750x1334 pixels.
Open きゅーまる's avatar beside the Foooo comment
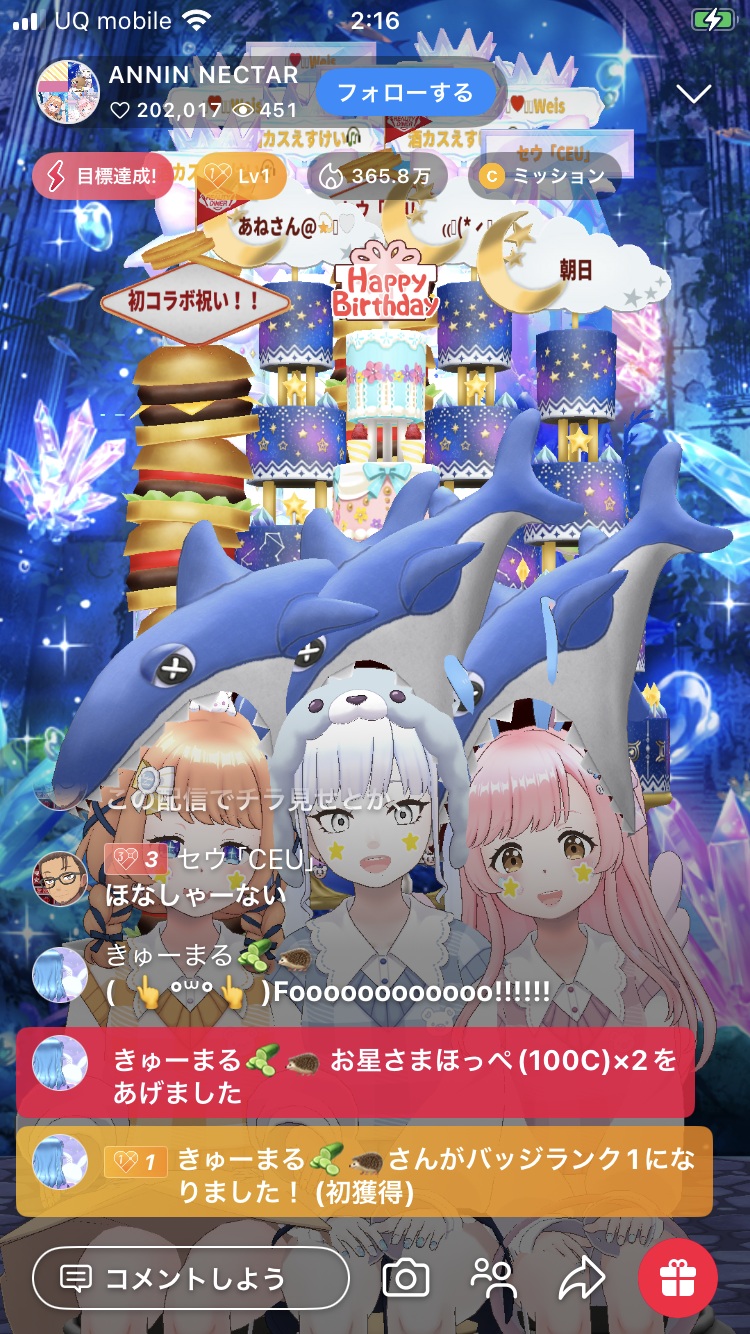(61, 974)
